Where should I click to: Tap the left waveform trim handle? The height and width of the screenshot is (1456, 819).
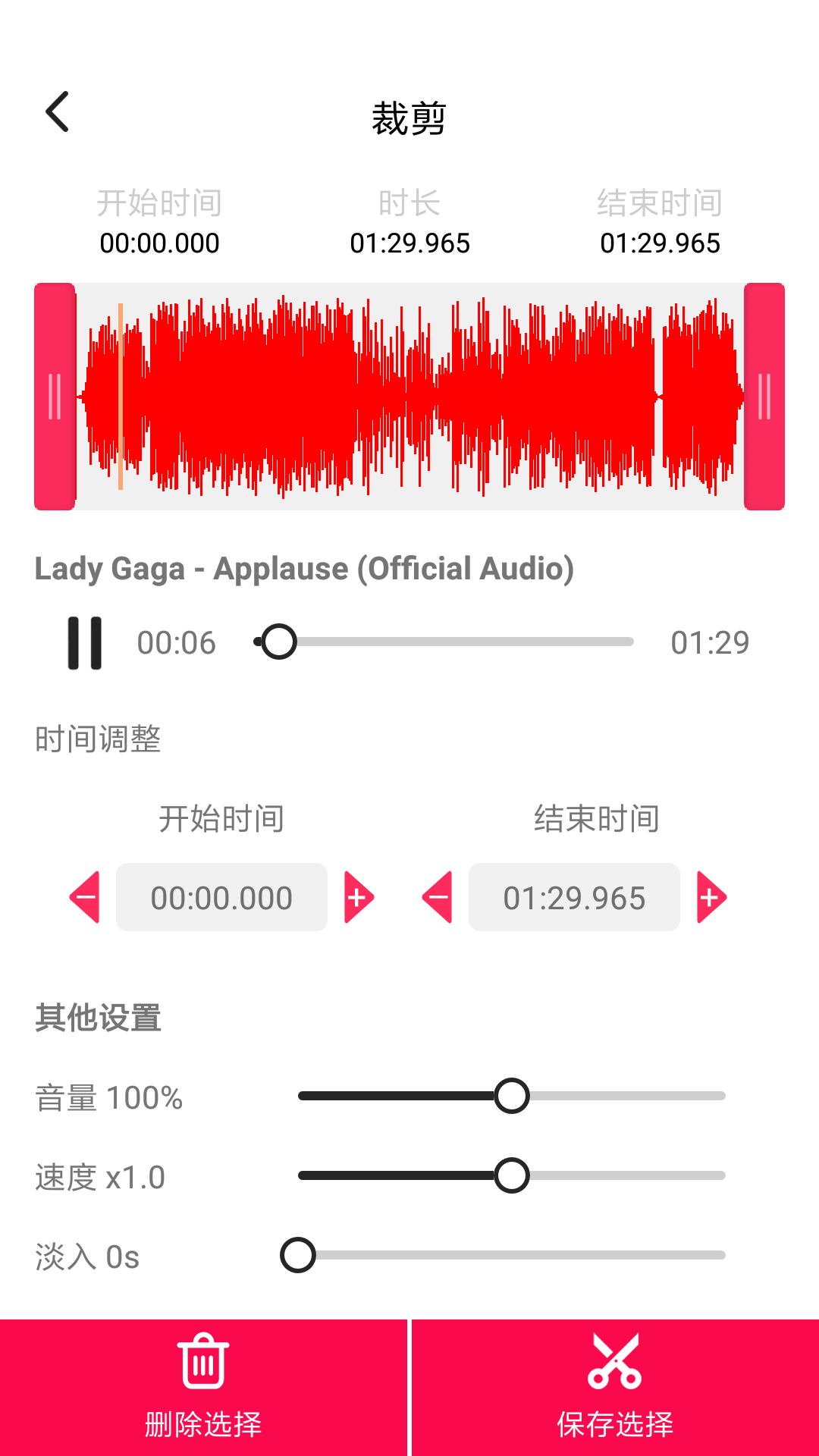click(x=54, y=396)
